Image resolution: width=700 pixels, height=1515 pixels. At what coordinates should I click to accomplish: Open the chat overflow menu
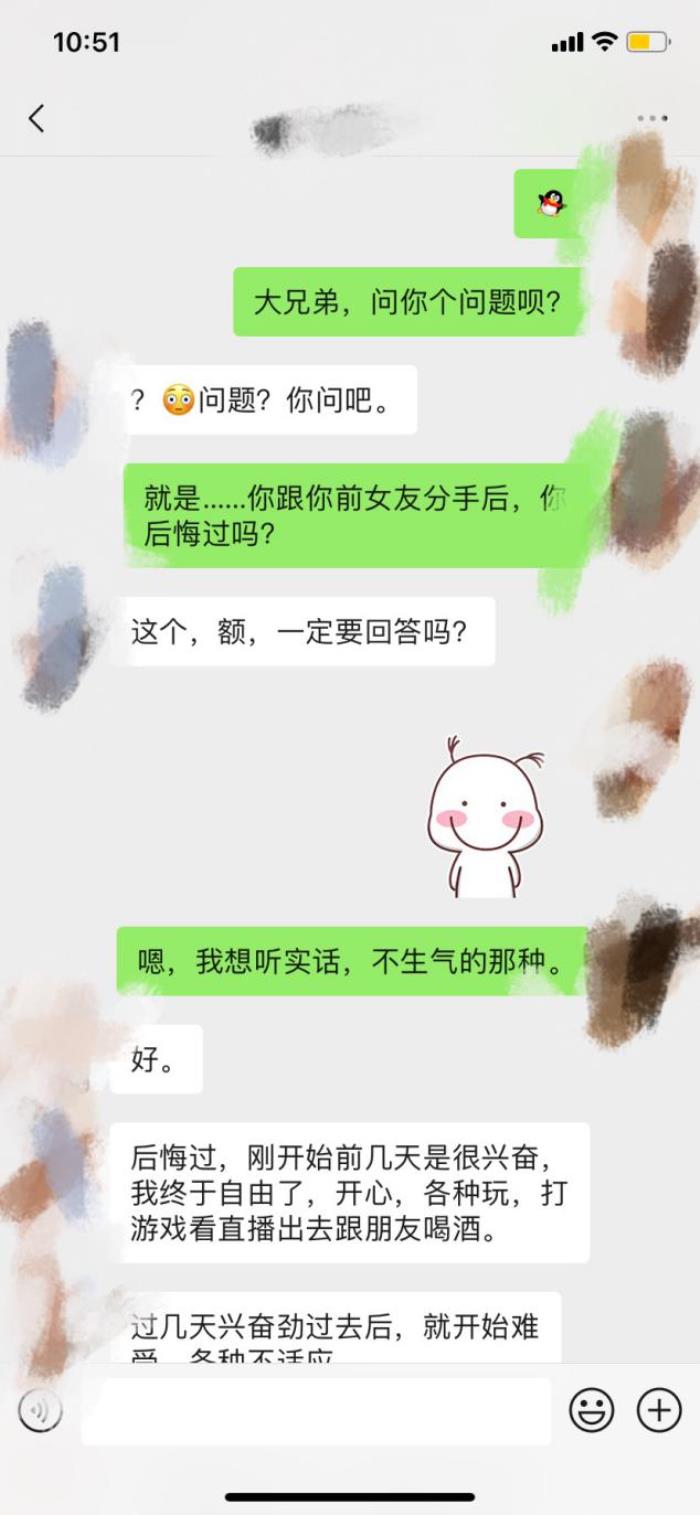pyautogui.click(x=652, y=119)
